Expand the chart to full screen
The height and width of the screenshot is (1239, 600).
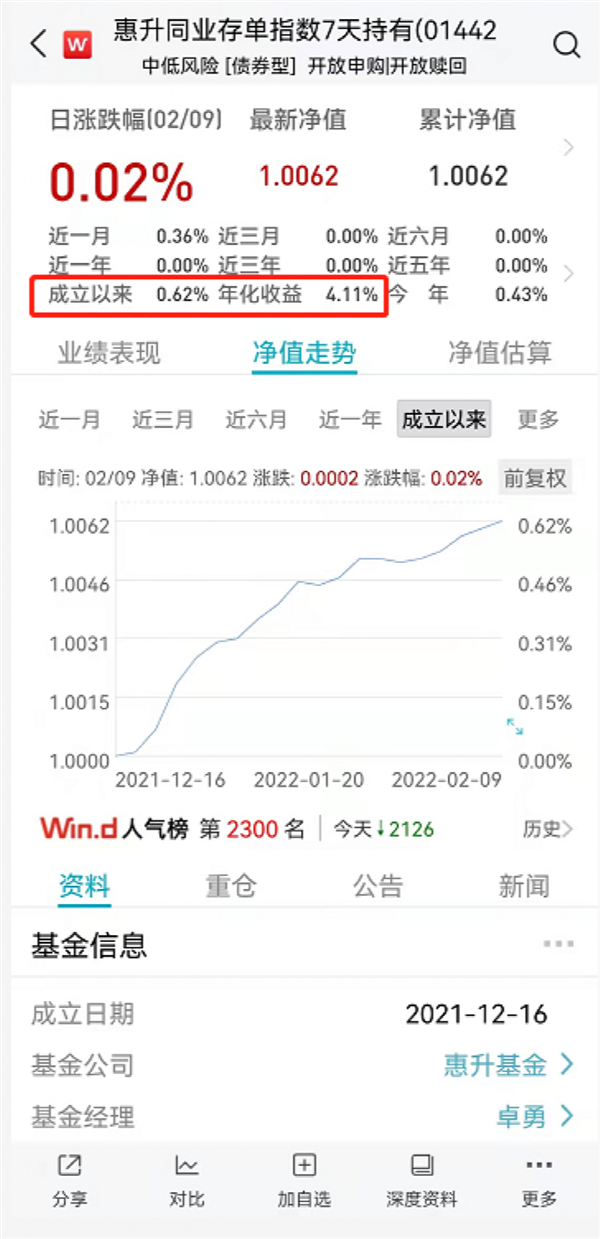tap(515, 727)
